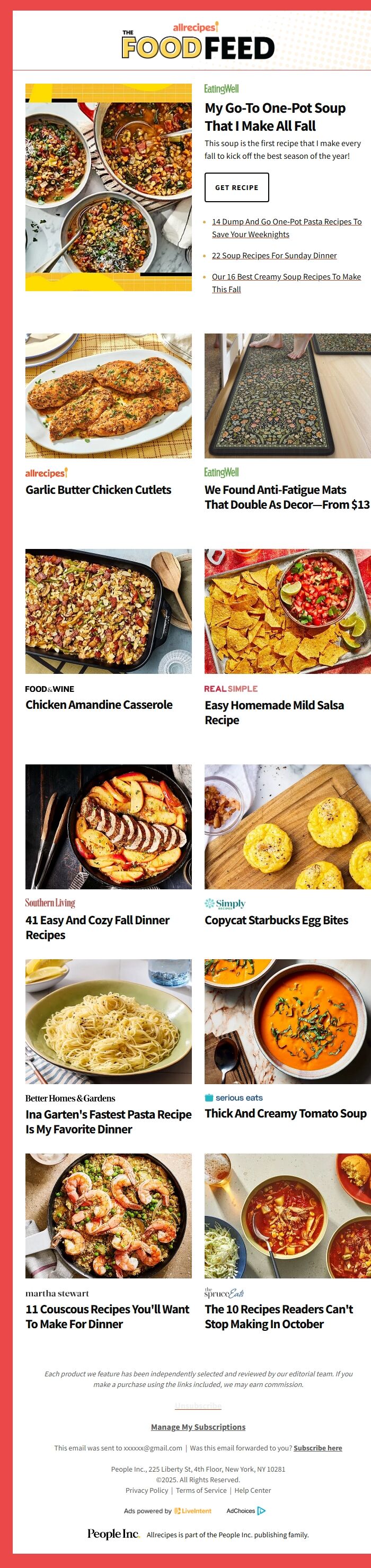Open the Privacy Policy link
This screenshot has width=371, height=1568.
(x=147, y=1490)
